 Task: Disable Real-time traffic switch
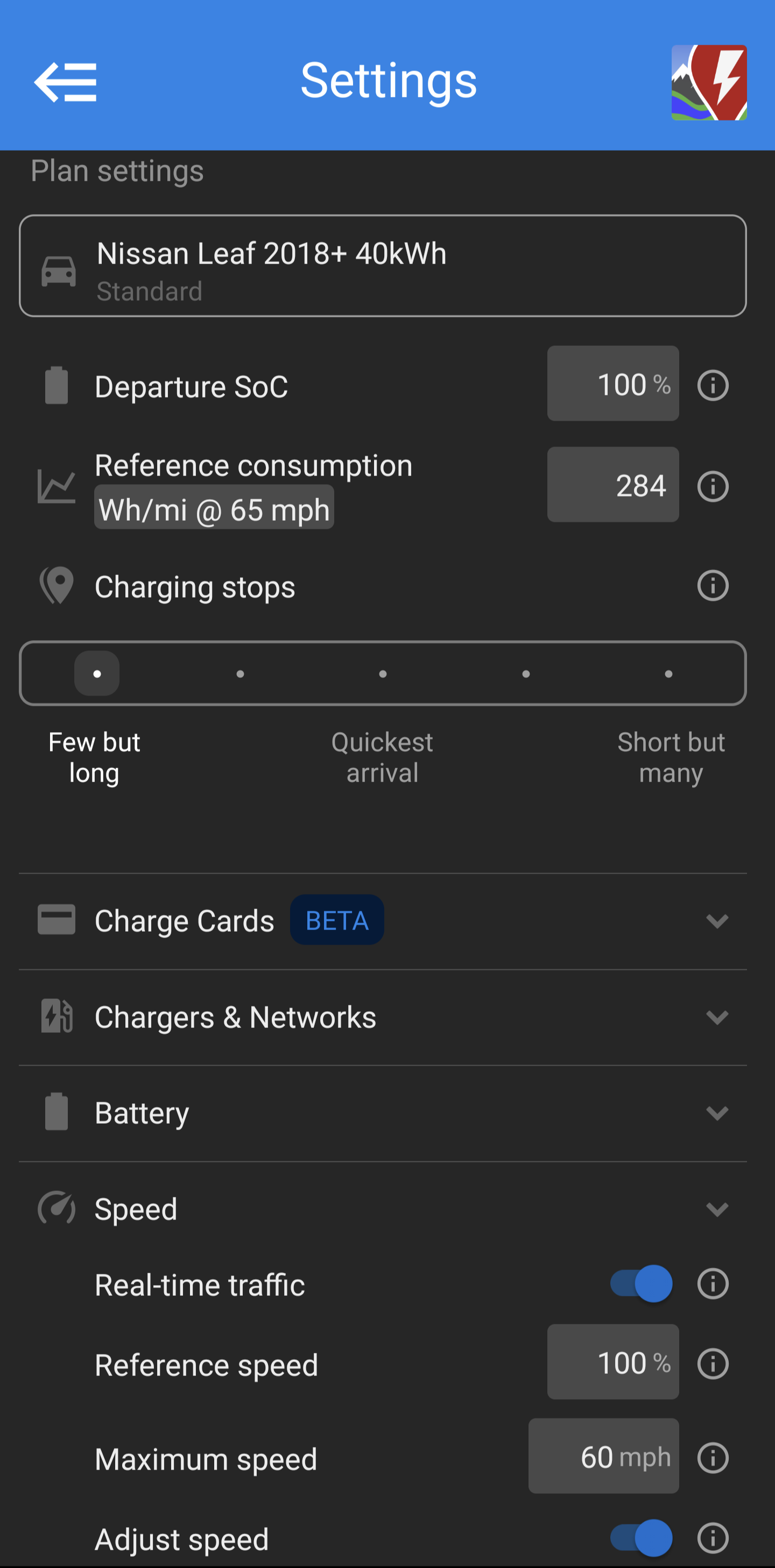pos(641,1284)
